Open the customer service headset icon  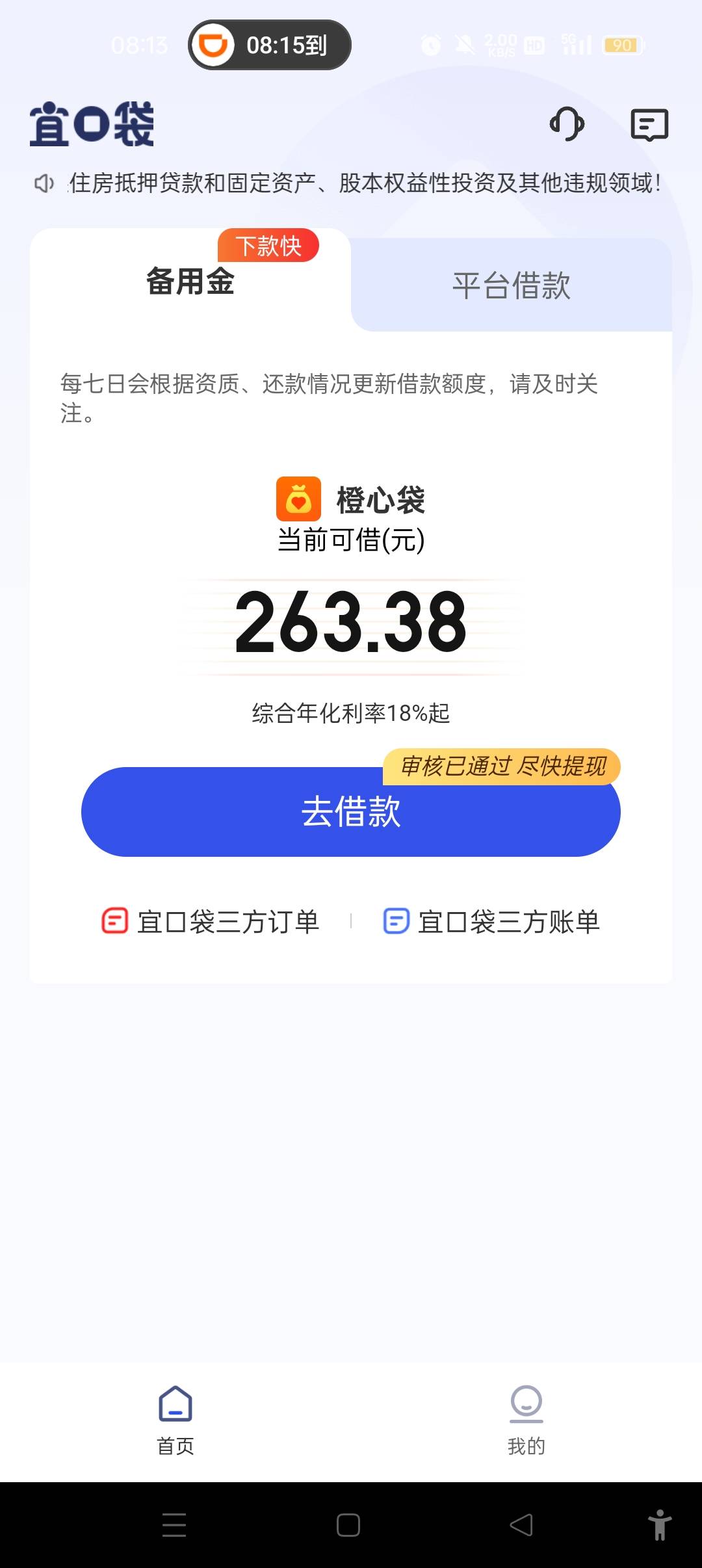point(567,124)
